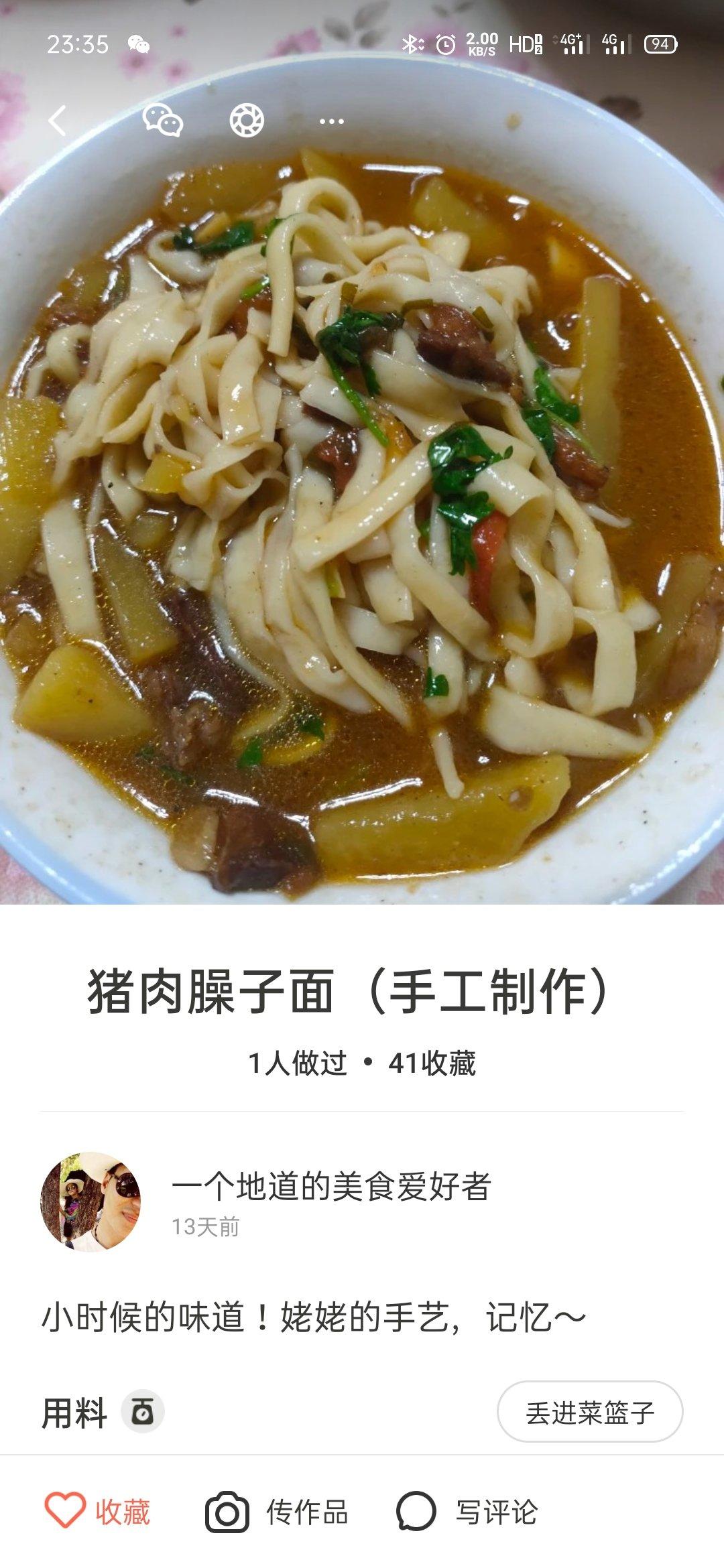The height and width of the screenshot is (1568, 724).
Task: Favorite this recipe with 收藏
Action: click(98, 1512)
